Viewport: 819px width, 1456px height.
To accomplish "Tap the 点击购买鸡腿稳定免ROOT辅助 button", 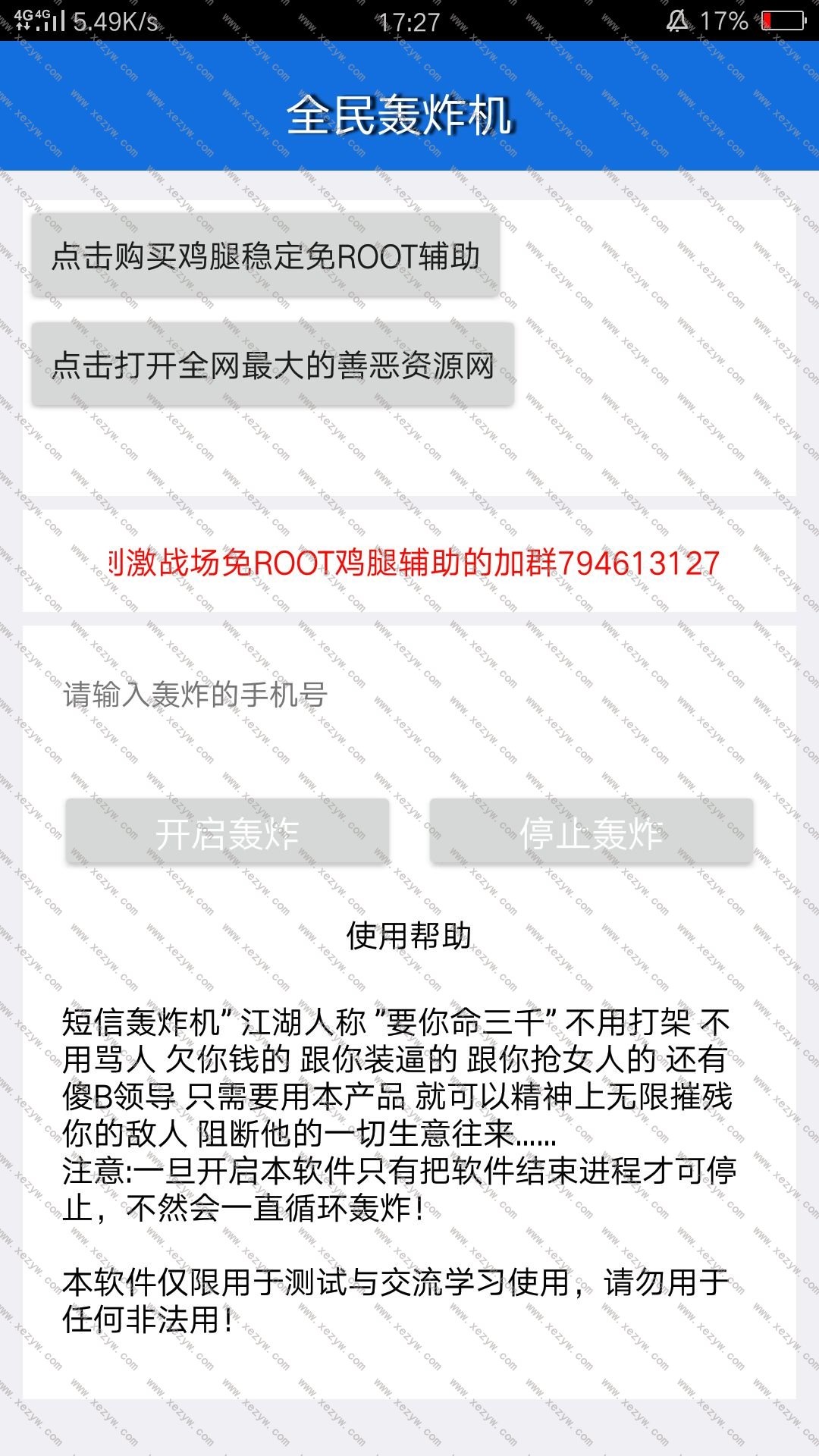I will 265,256.
